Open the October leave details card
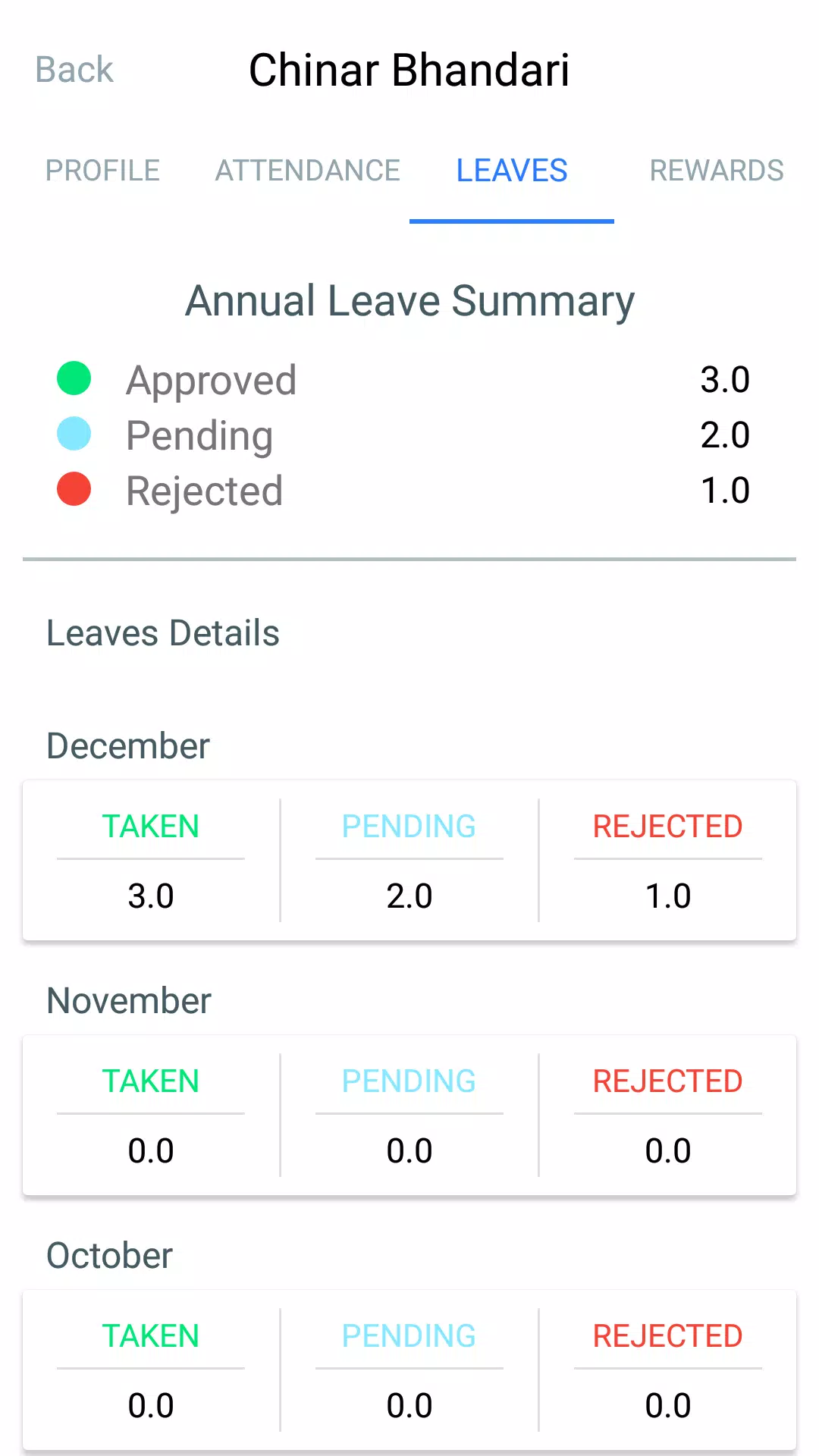The image size is (819, 1456). 409,1370
